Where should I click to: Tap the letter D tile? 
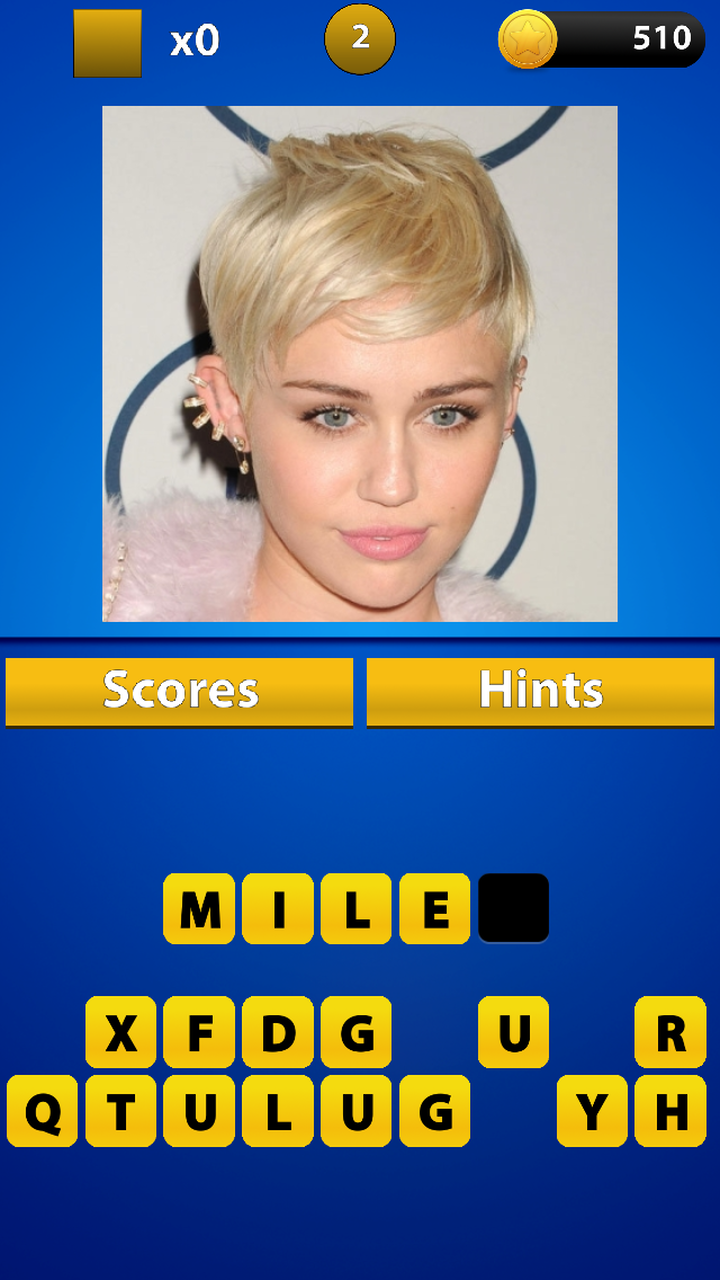point(278,1033)
